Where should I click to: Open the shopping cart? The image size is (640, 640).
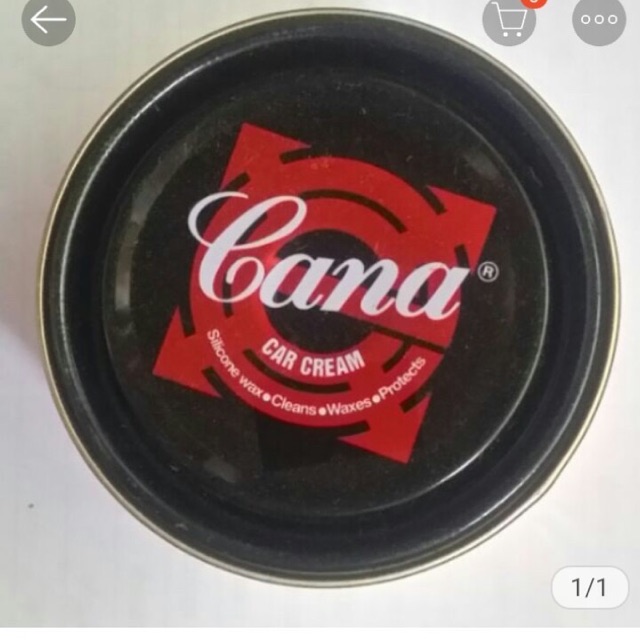point(510,20)
